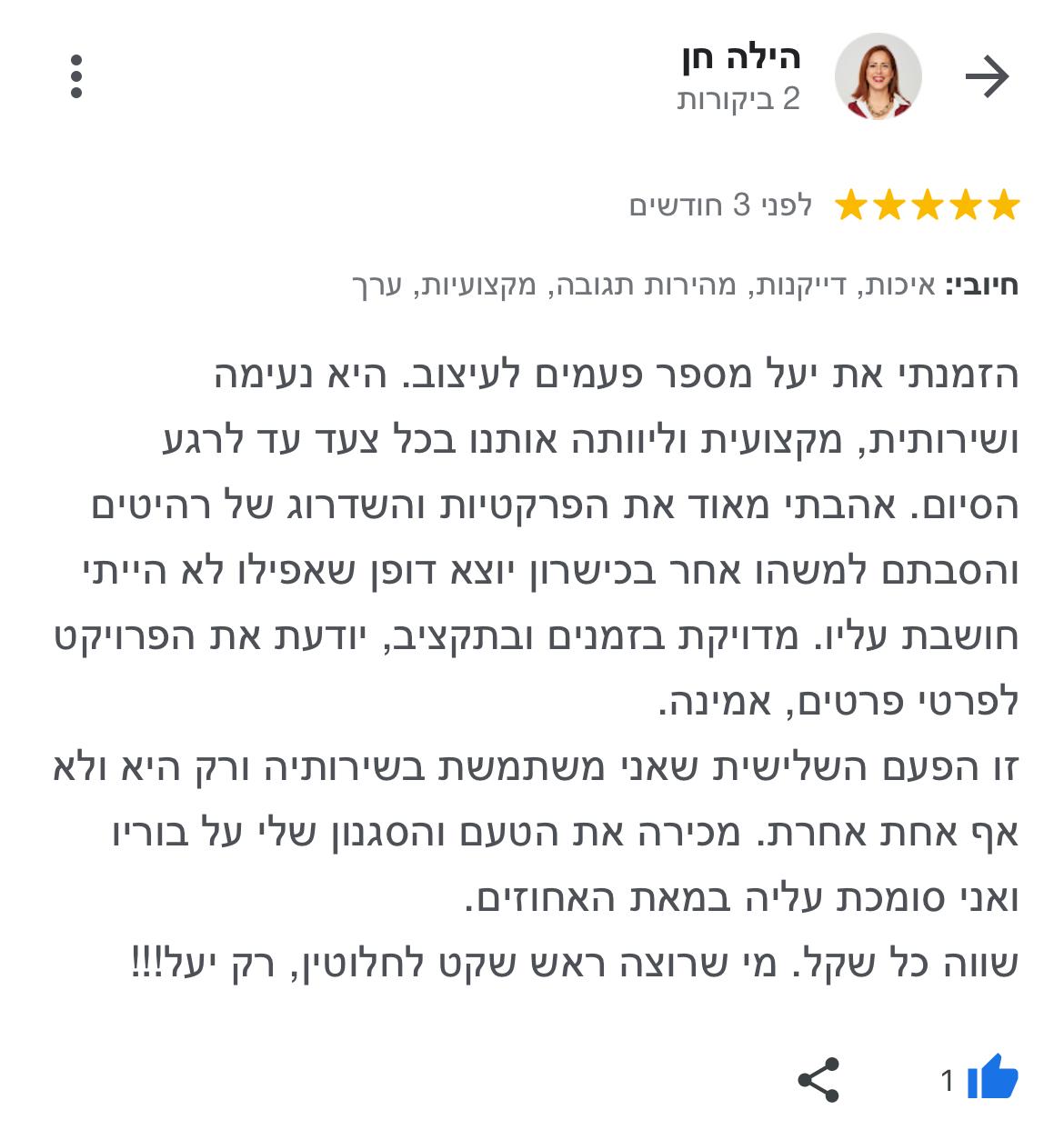
Task: Open reviewer name הילה חן
Action: click(x=741, y=58)
